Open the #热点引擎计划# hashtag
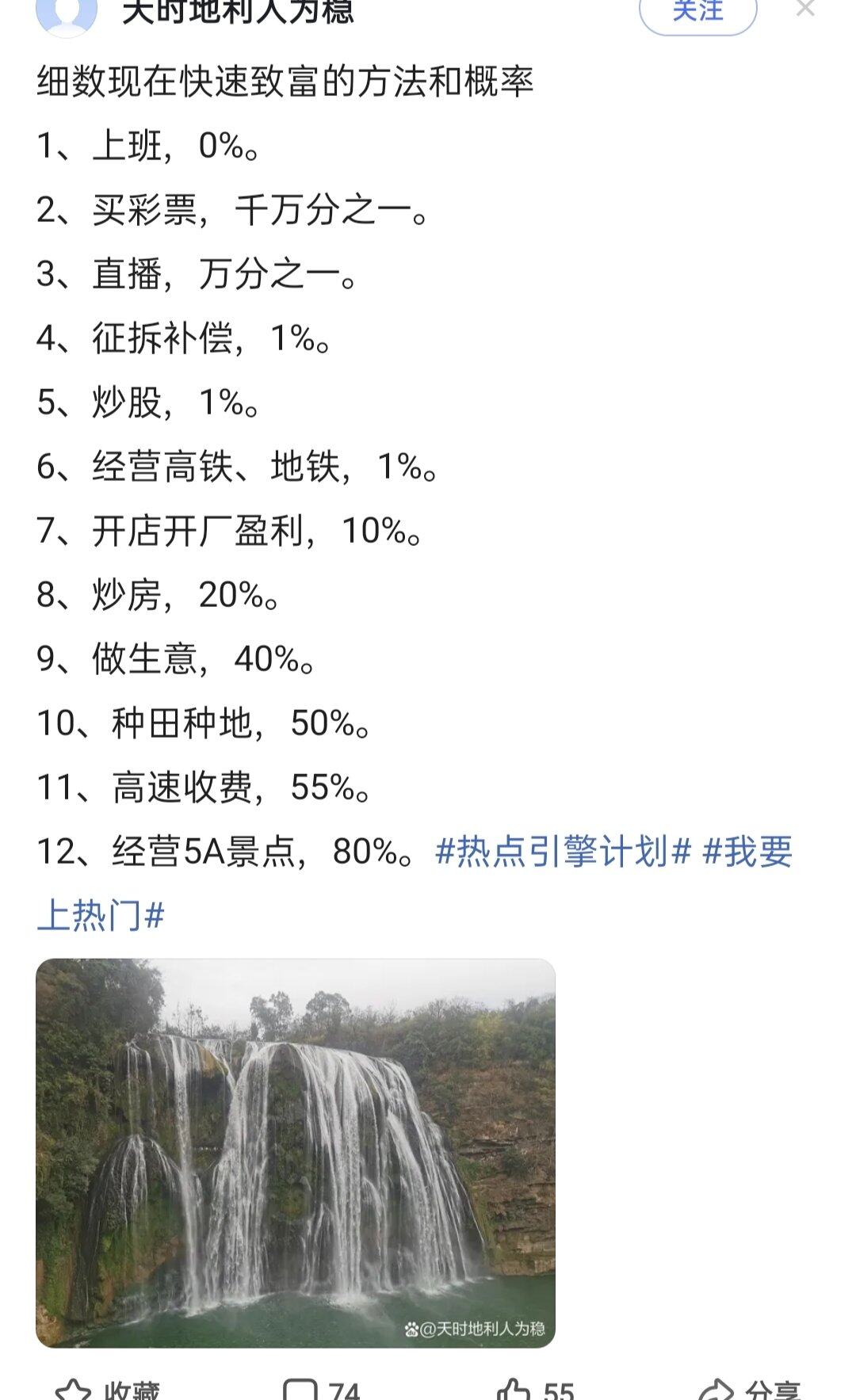This screenshot has width=856, height=1400. click(564, 852)
